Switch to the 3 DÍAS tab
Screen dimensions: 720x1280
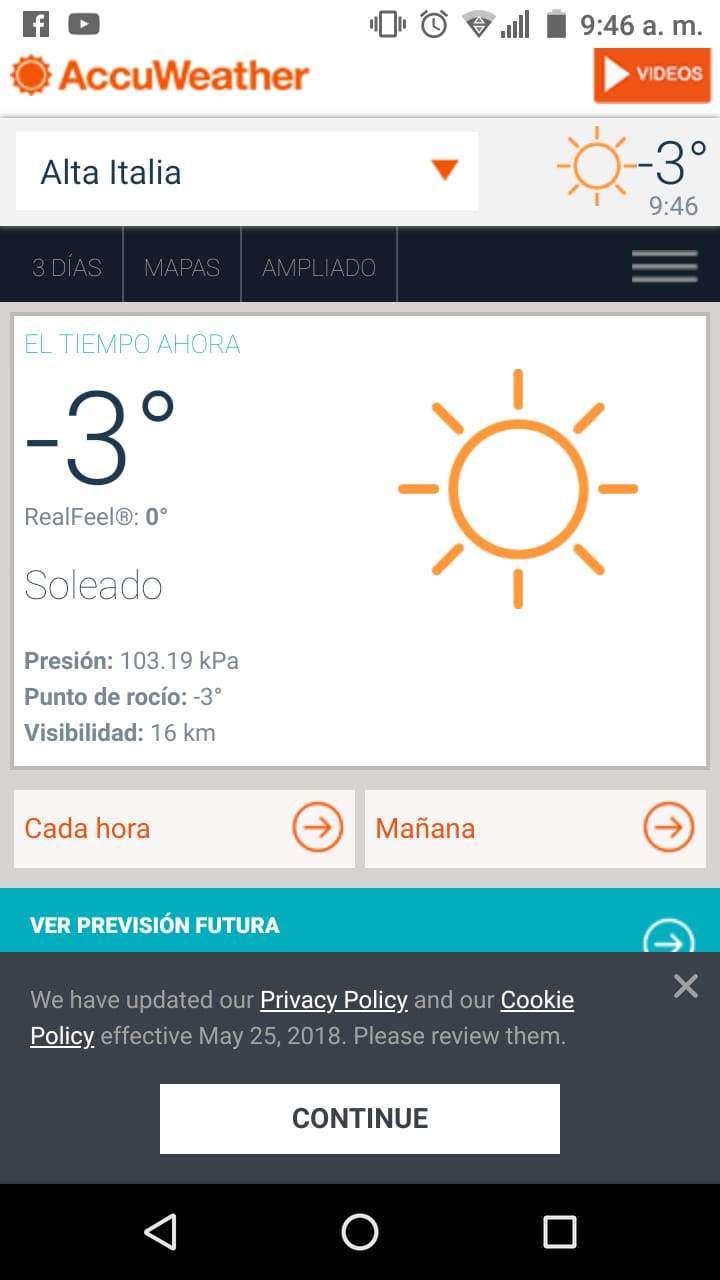[x=67, y=267]
